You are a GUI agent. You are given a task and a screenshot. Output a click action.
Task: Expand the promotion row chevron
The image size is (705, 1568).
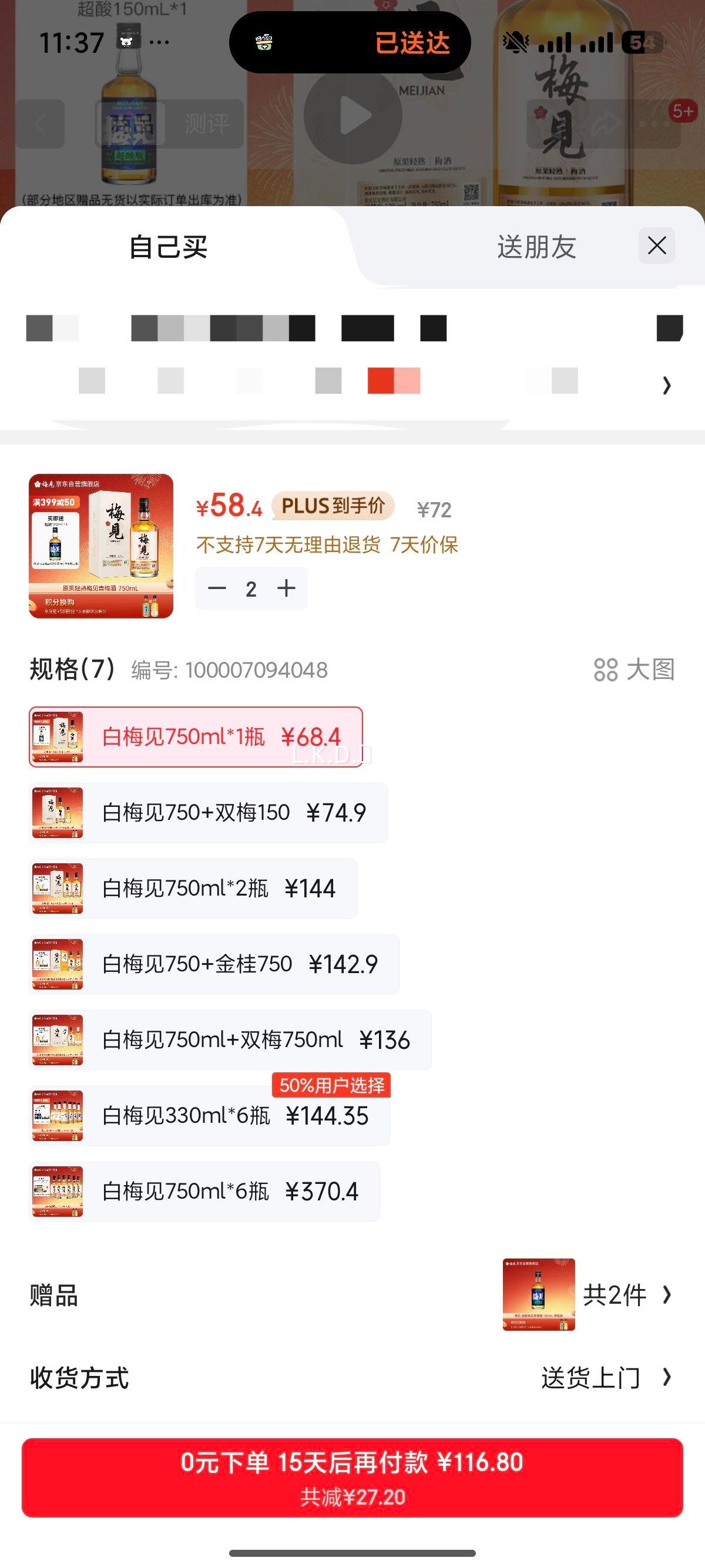[666, 386]
